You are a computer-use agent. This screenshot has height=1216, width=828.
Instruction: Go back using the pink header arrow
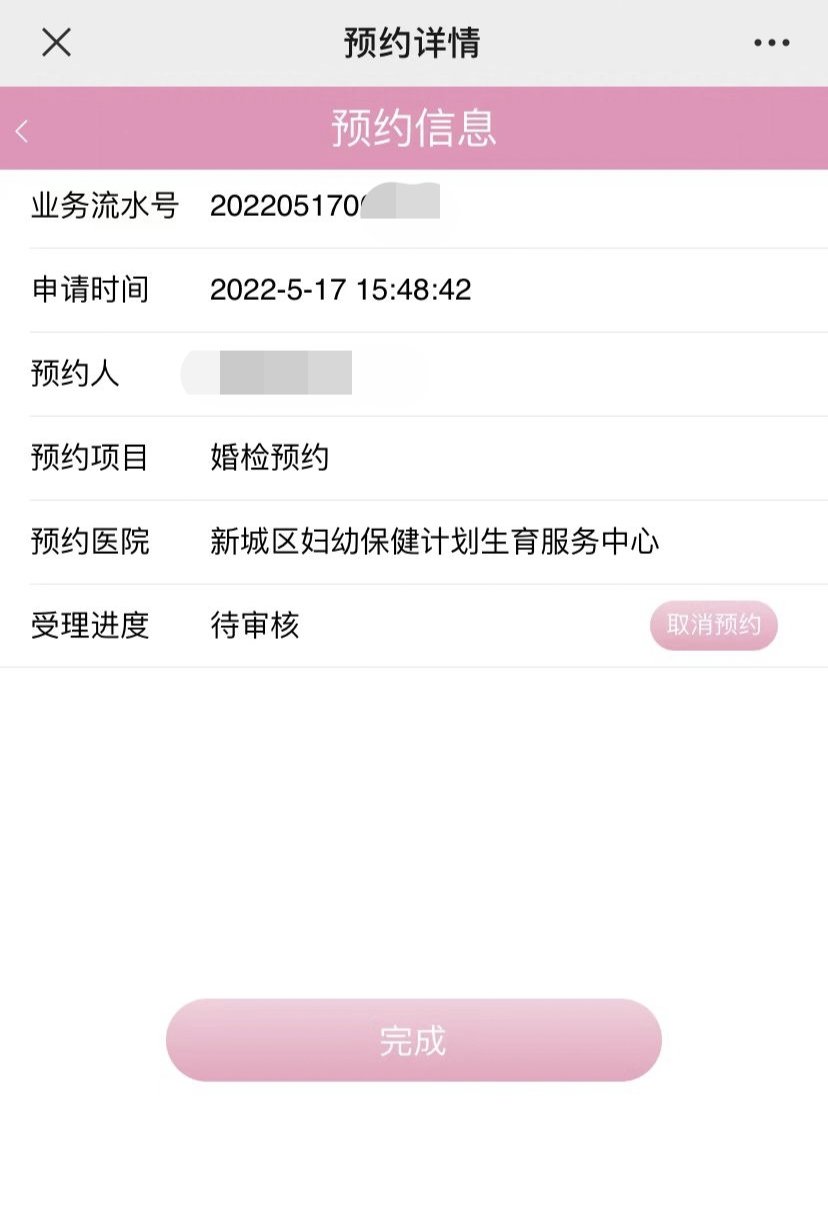[x=23, y=130]
